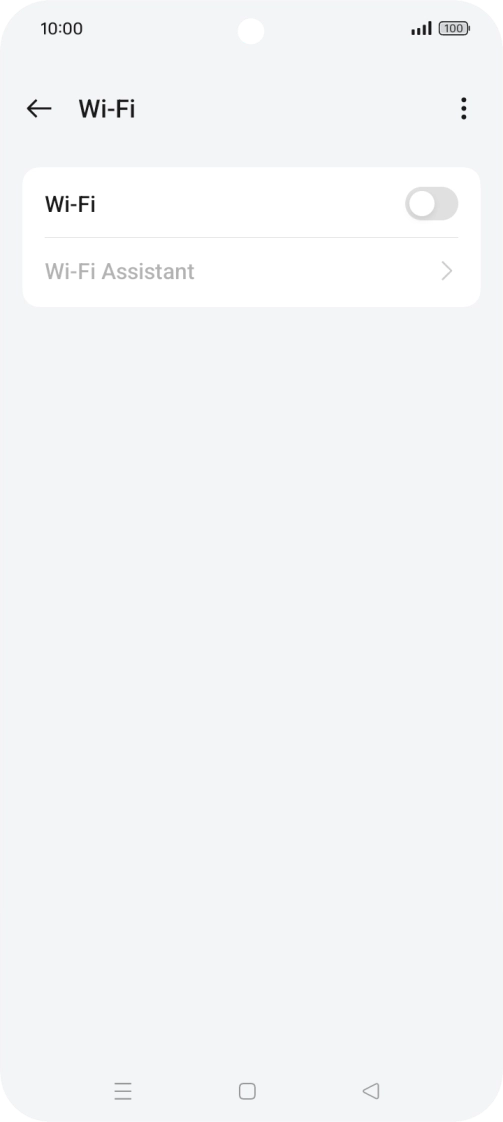503x1122 pixels.
Task: Open recent apps from navigation bar
Action: point(123,1091)
